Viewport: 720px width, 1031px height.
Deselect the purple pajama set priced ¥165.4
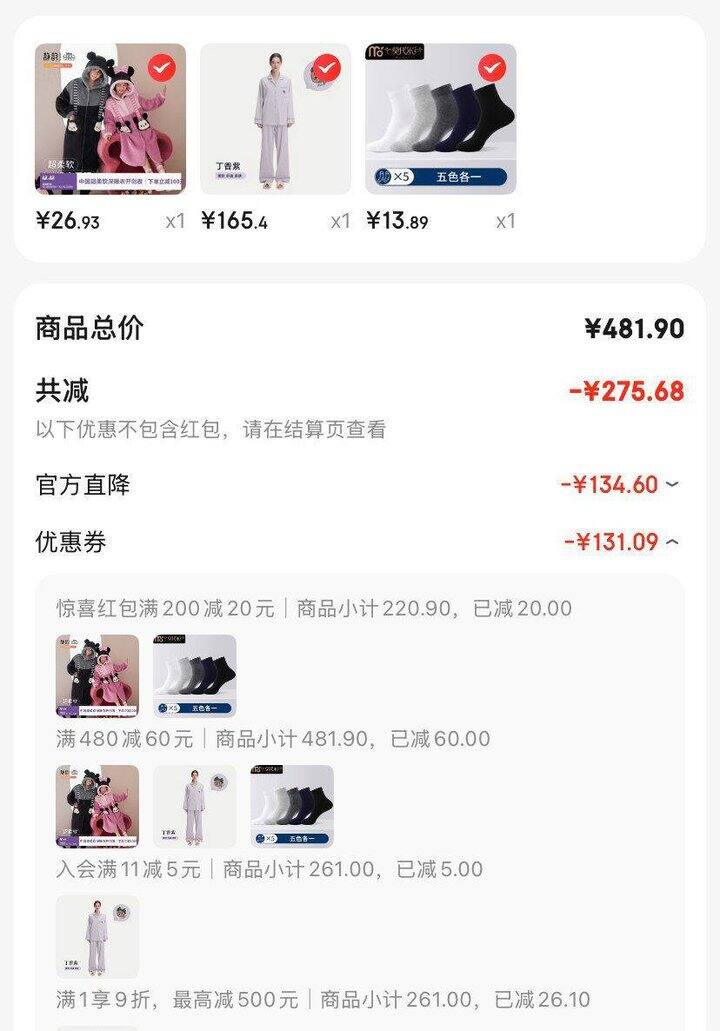click(326, 68)
